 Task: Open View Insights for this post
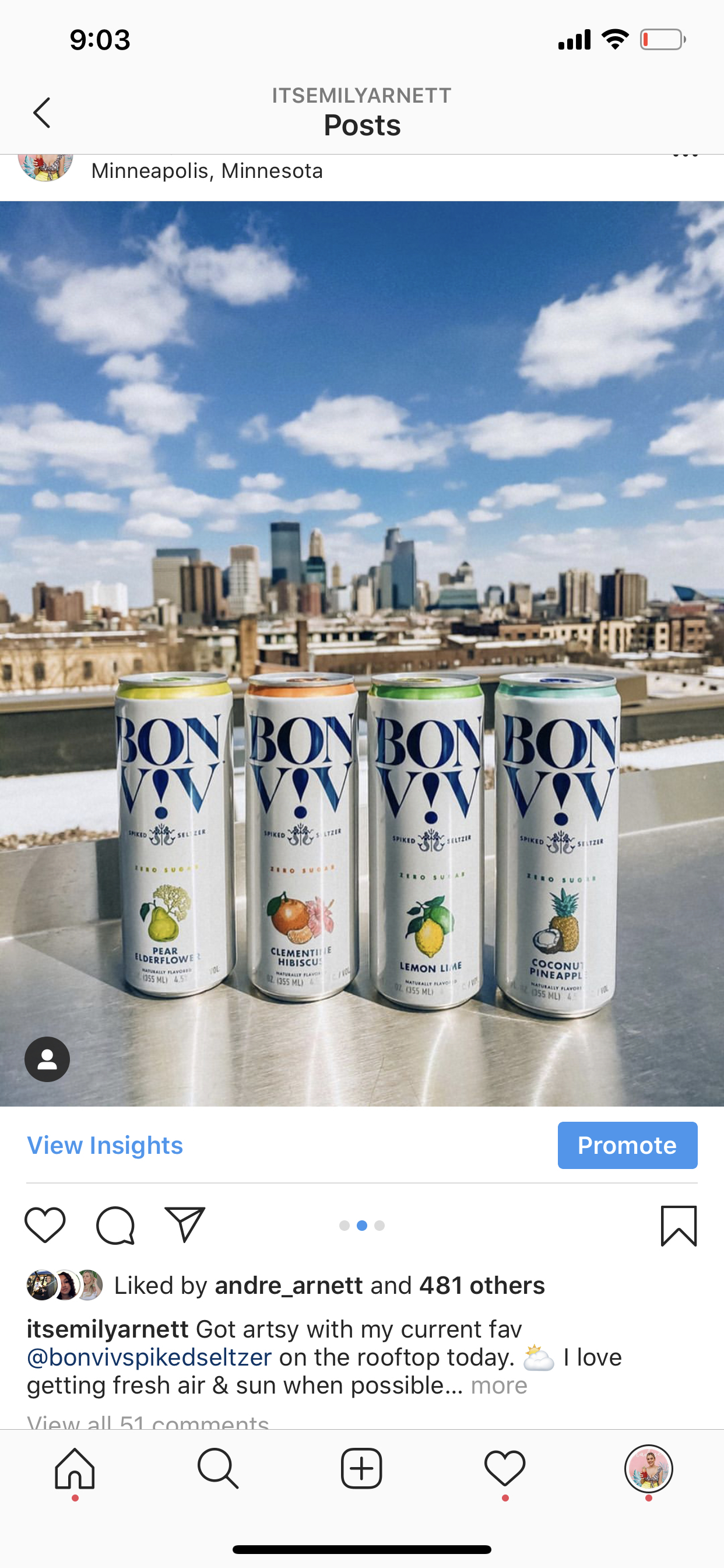coord(105,1145)
